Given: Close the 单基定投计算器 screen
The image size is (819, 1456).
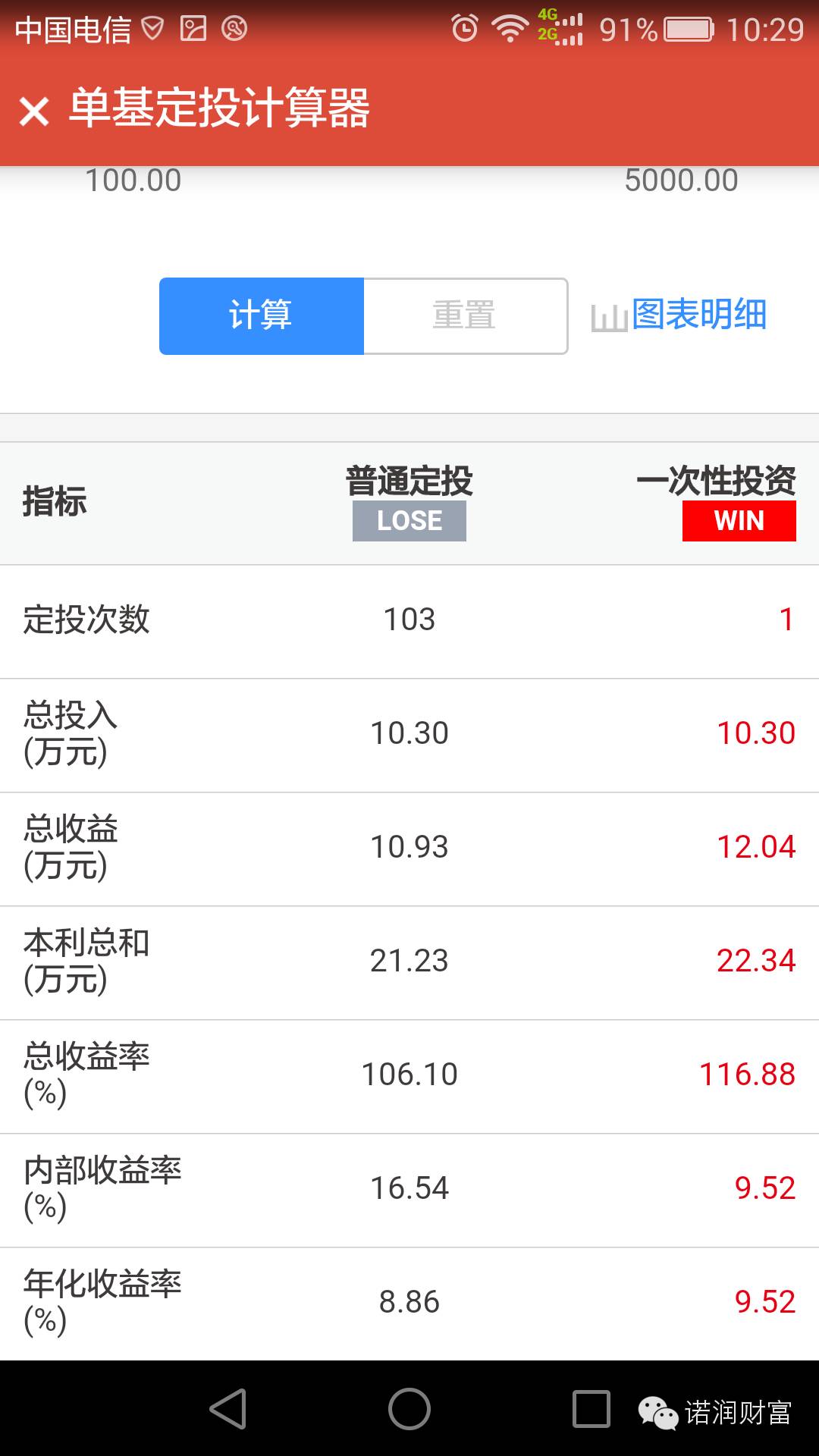Looking at the screenshot, I should pos(36,111).
